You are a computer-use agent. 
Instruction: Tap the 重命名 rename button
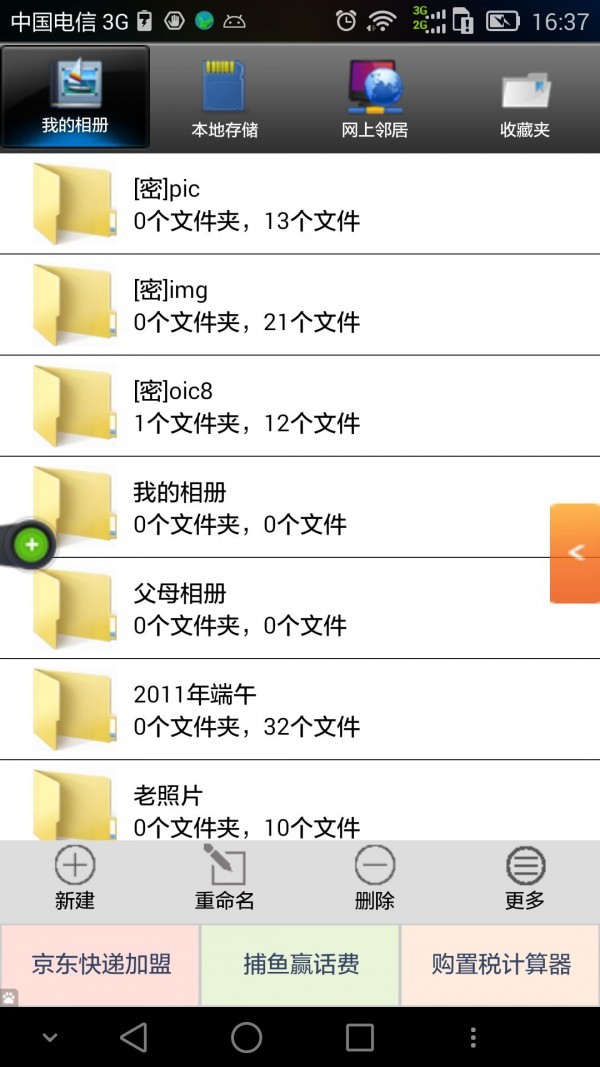[225, 877]
